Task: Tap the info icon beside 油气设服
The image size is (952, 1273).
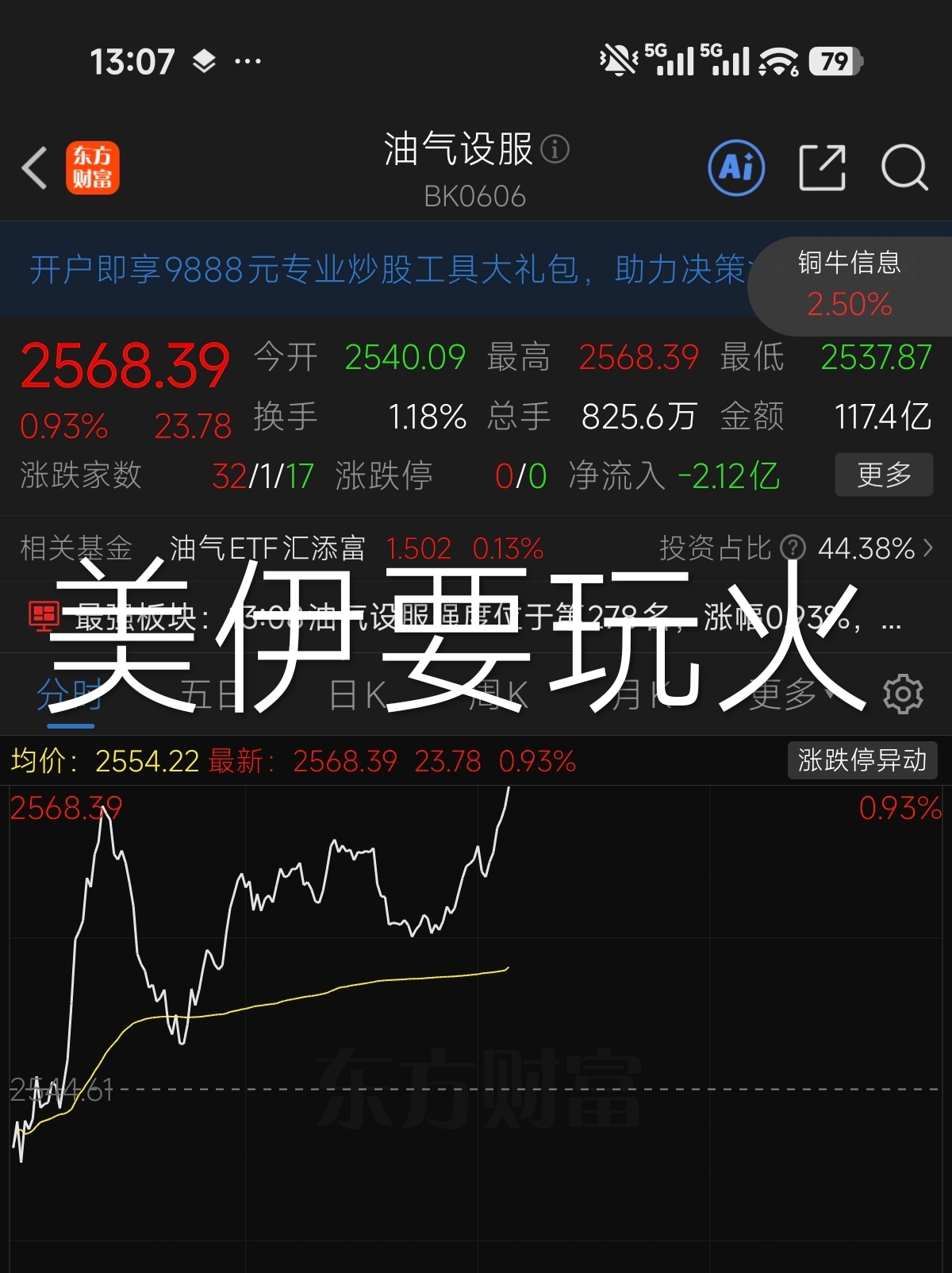Action: pos(555,148)
